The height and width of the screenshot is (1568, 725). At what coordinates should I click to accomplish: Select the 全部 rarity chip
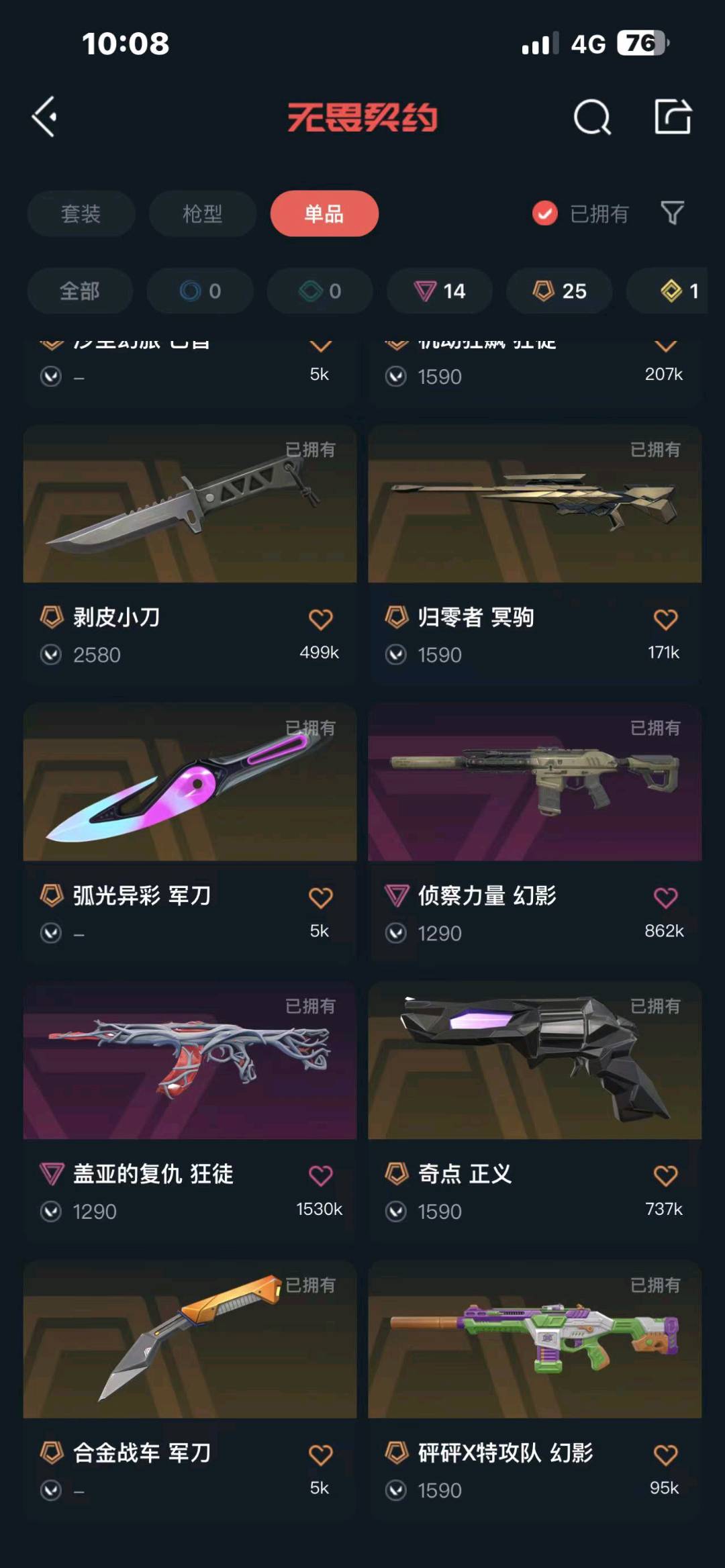tap(80, 291)
